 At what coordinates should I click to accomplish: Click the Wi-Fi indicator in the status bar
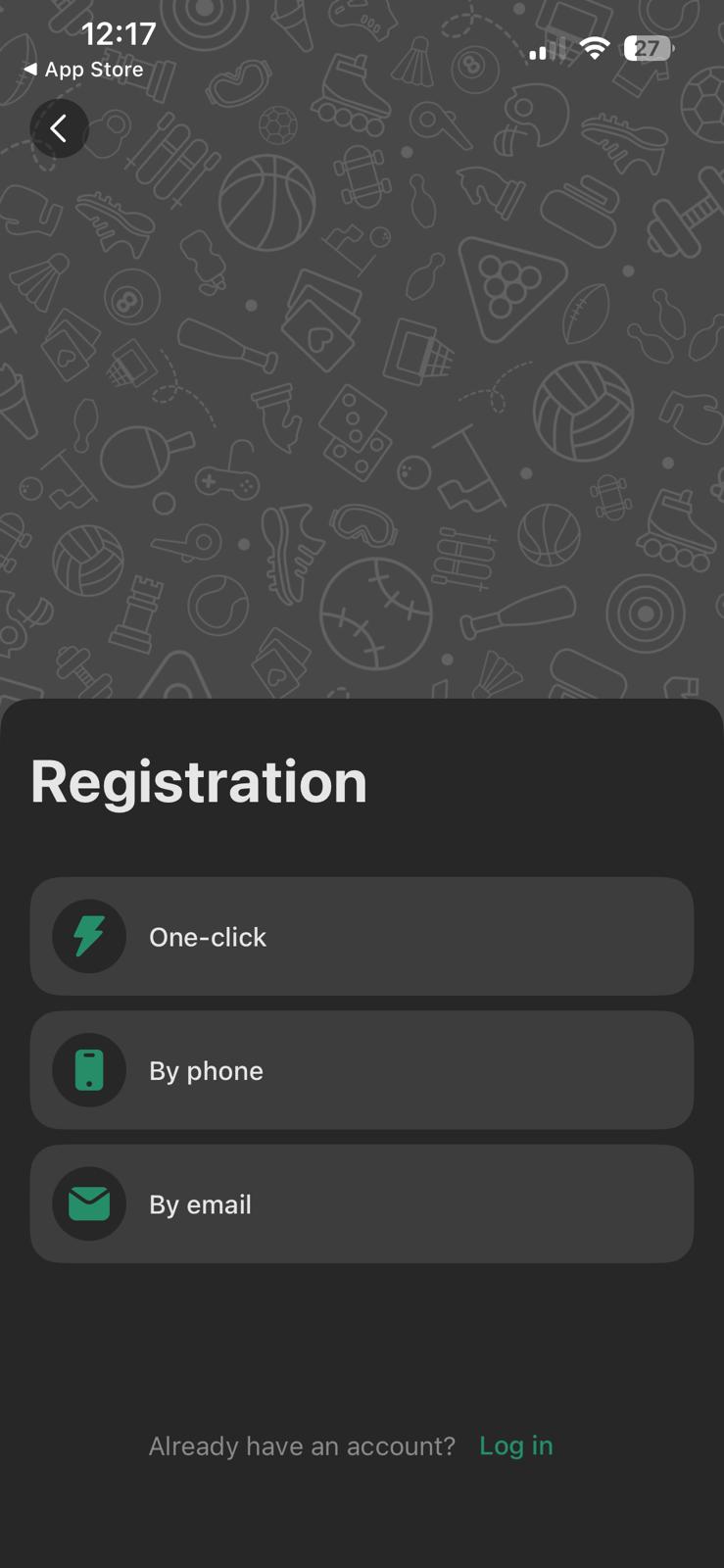pos(594,47)
